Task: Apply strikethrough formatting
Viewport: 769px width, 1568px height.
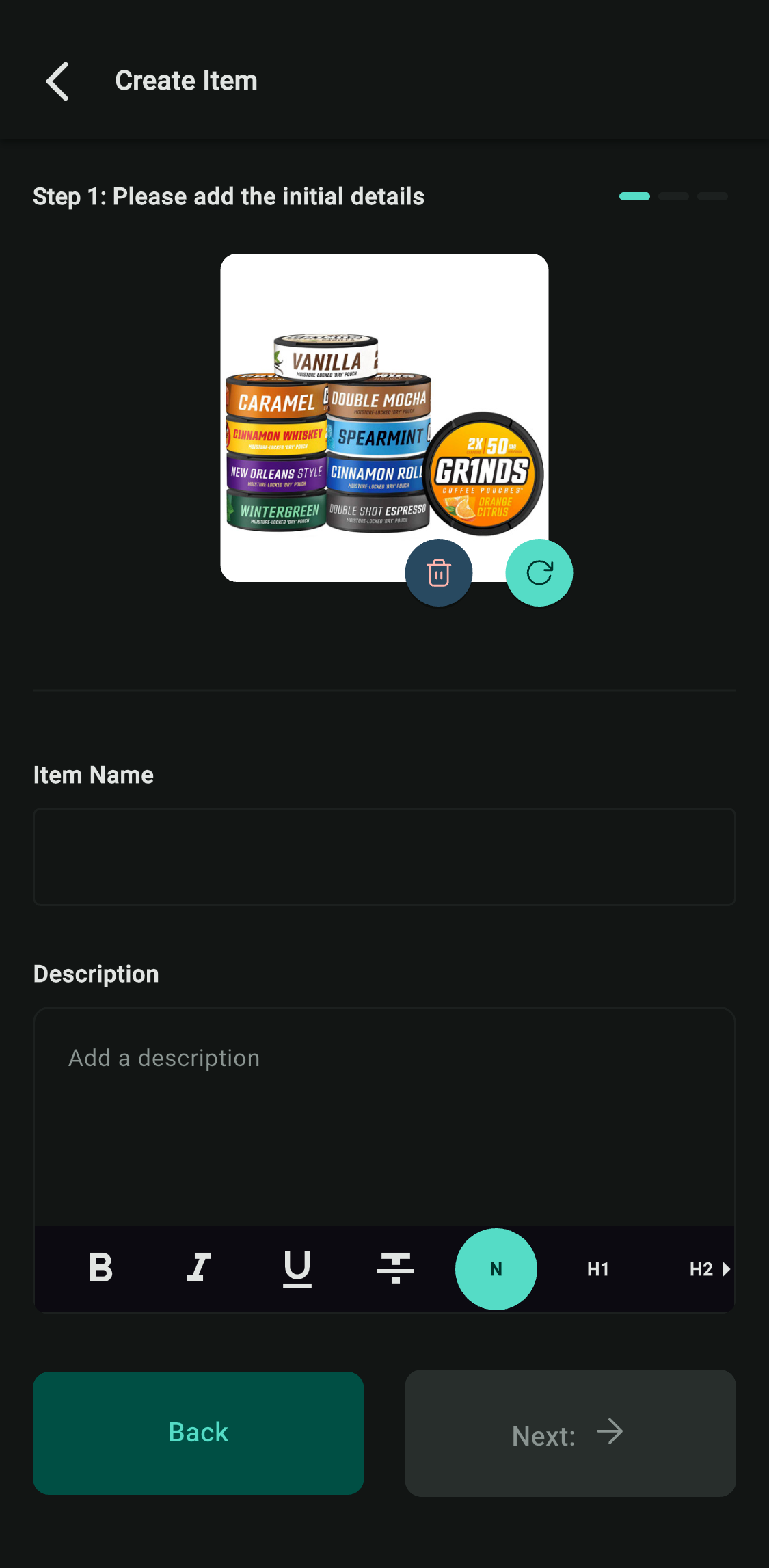Action: click(x=396, y=1268)
